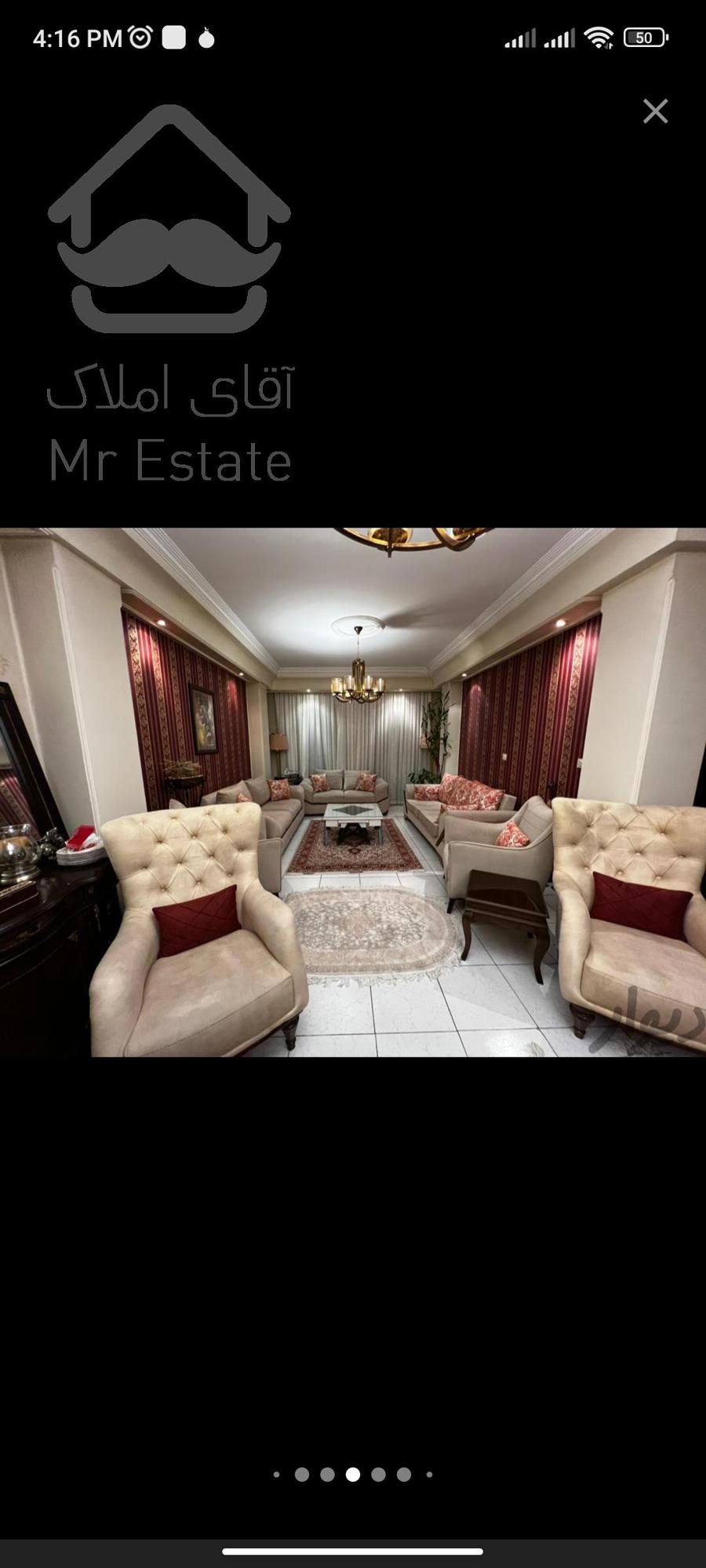Close the full-screen photo viewer
The height and width of the screenshot is (1568, 706).
coord(655,111)
